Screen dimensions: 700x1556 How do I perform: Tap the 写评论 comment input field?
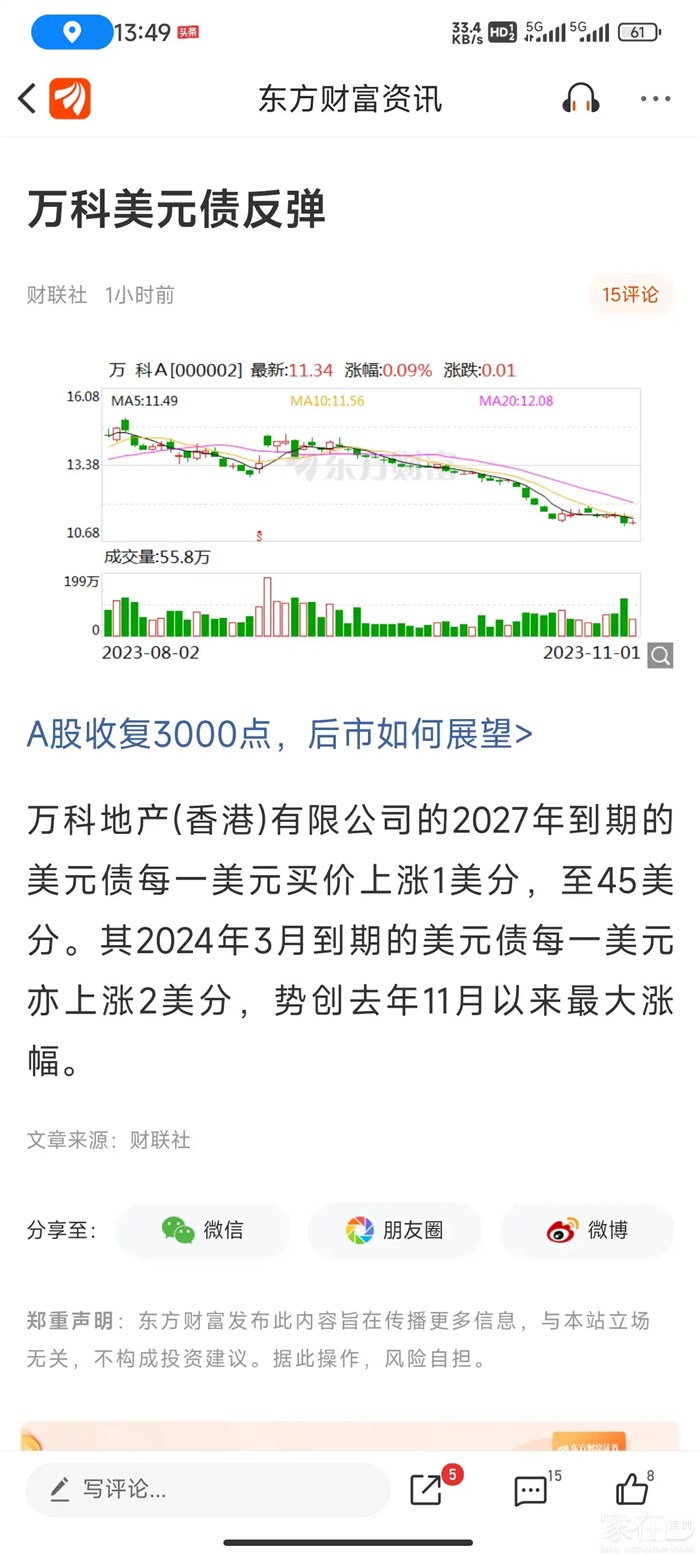208,1490
